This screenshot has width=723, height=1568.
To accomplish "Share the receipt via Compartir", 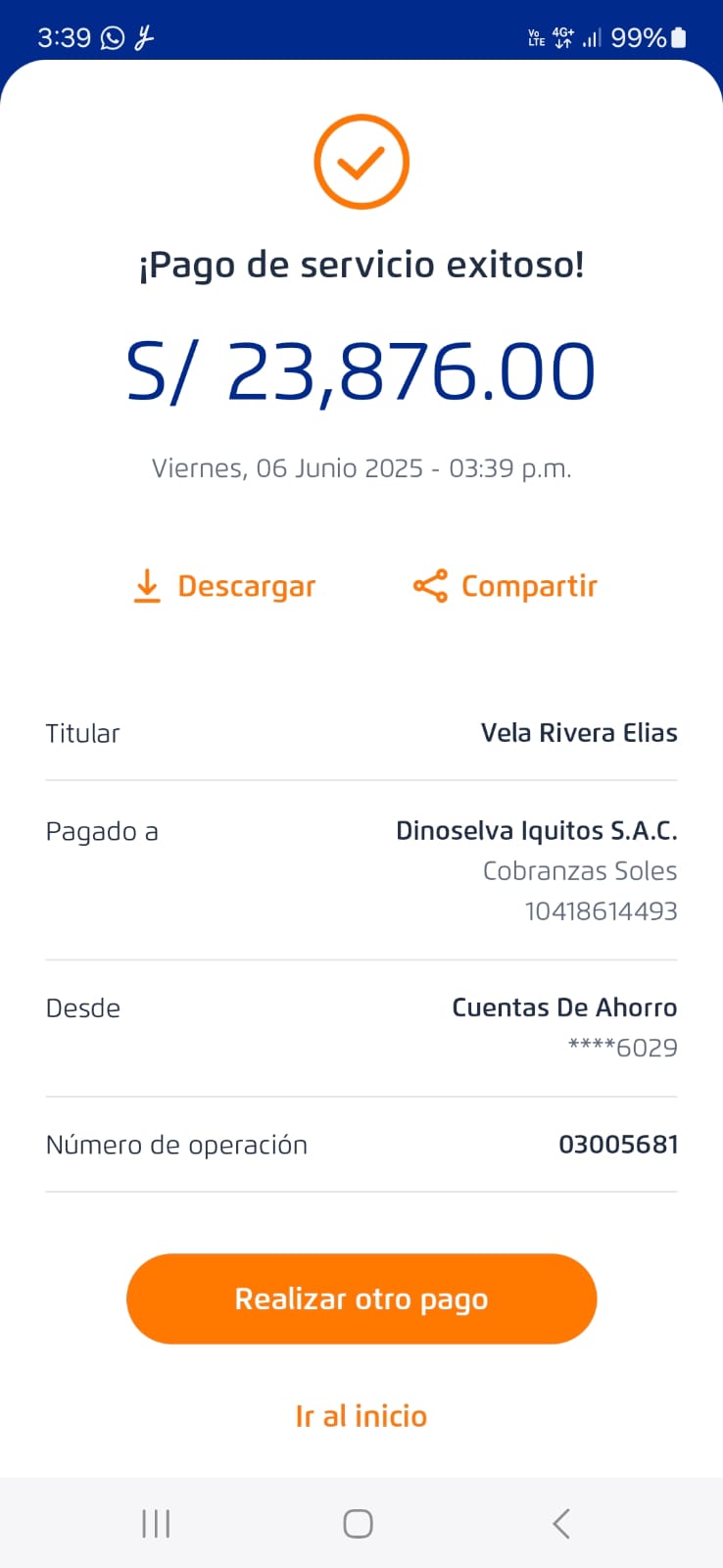I will point(506,586).
